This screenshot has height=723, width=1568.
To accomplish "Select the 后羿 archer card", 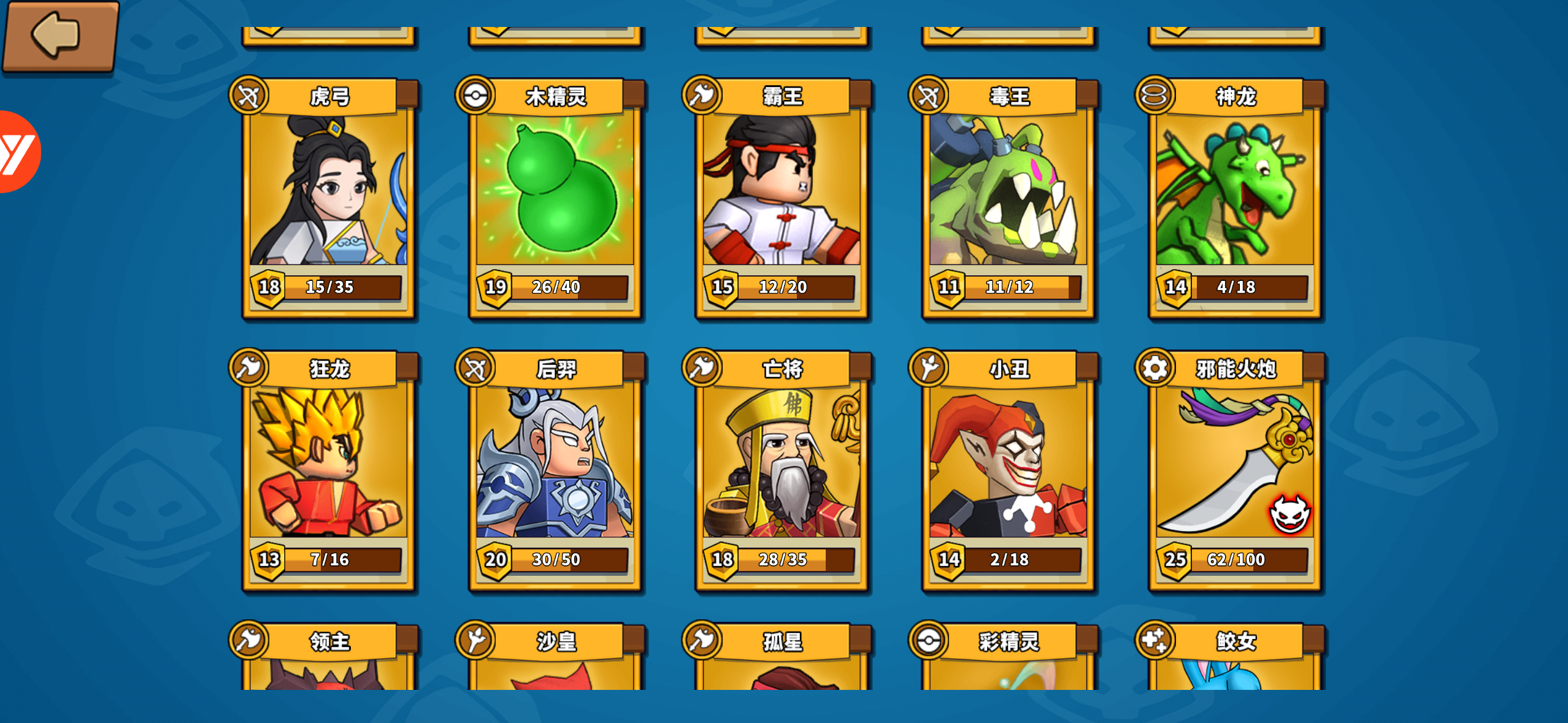I will point(555,469).
